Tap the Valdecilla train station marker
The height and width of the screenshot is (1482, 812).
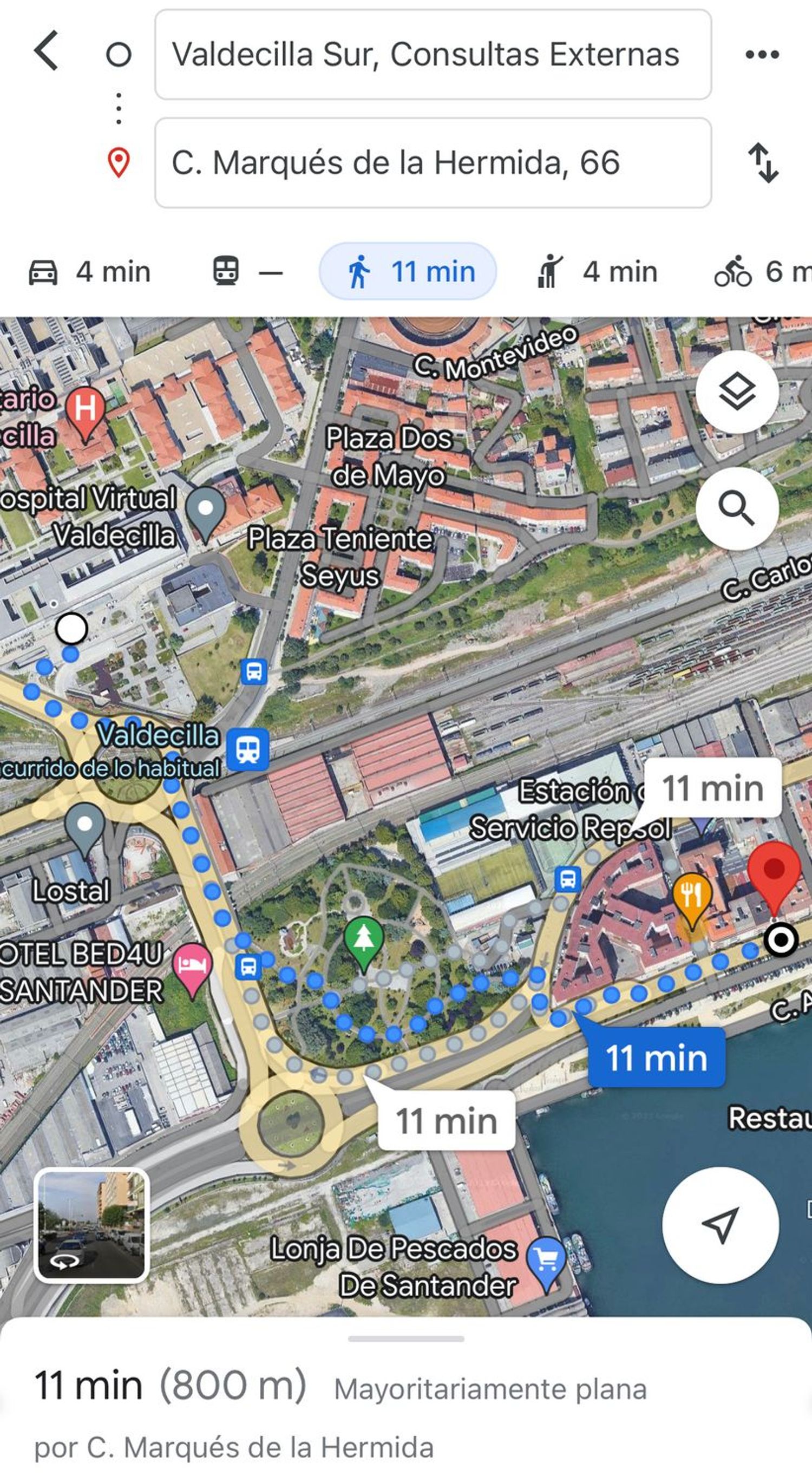coord(248,749)
